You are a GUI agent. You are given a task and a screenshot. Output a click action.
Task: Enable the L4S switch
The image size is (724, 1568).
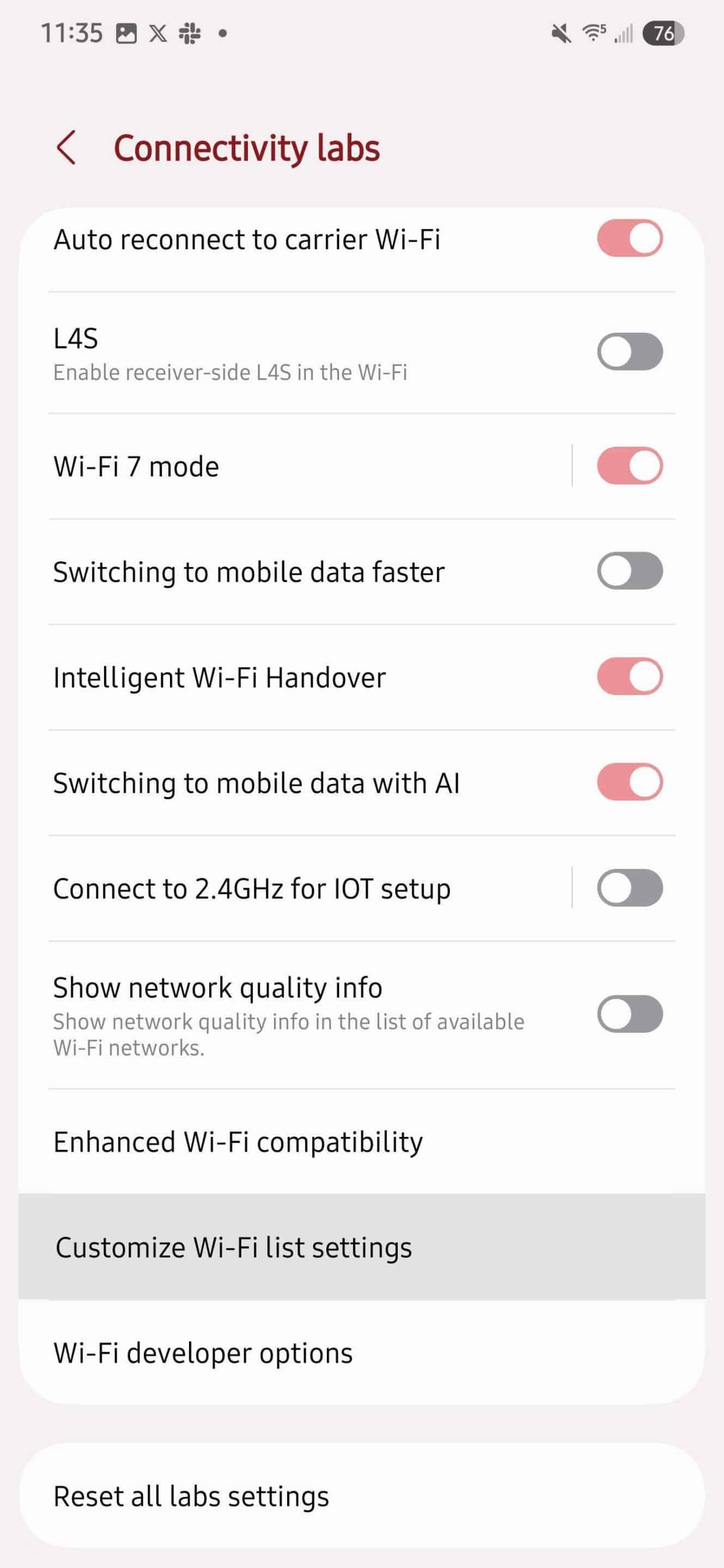coord(629,352)
